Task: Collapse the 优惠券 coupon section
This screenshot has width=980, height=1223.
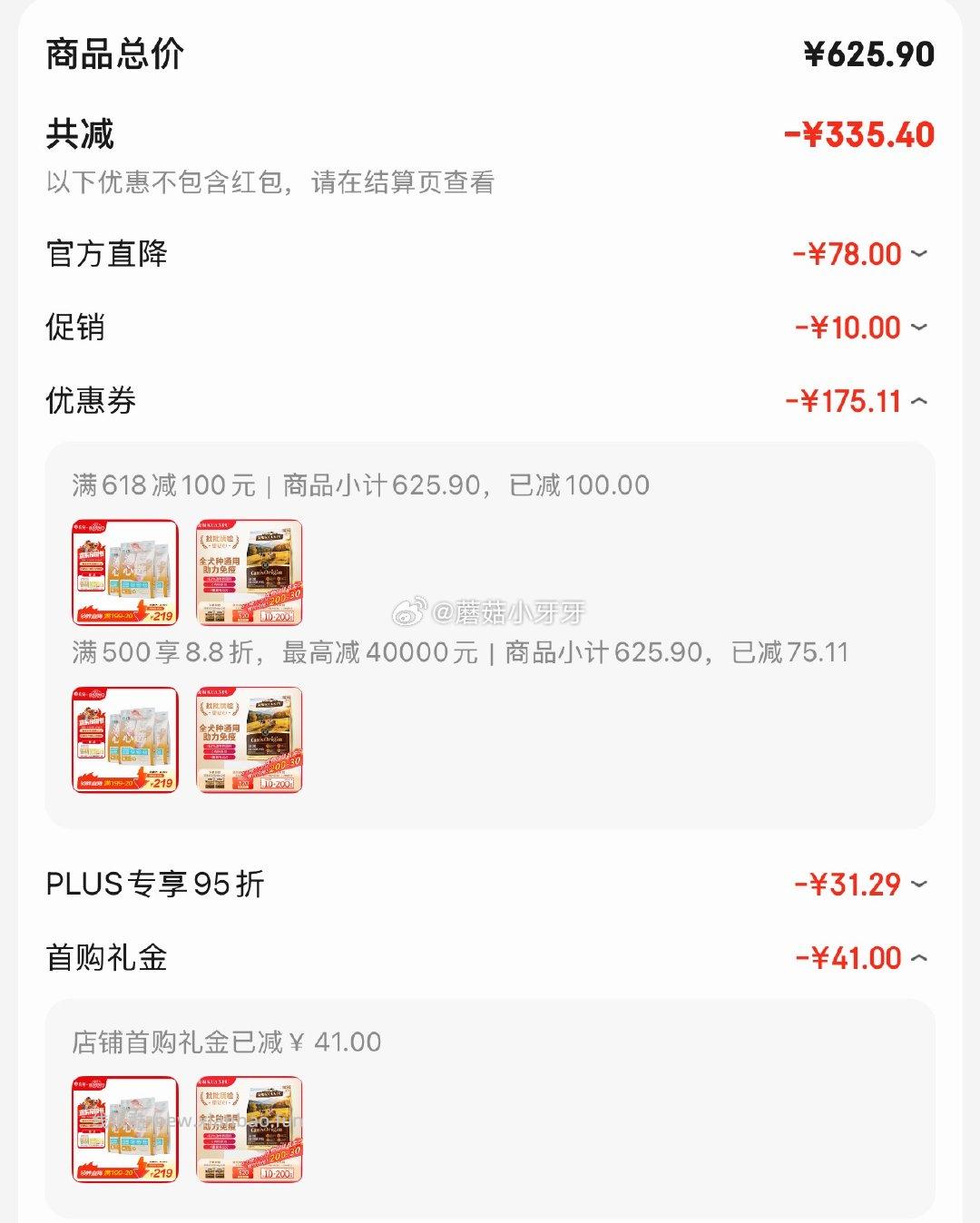Action: coord(919,402)
